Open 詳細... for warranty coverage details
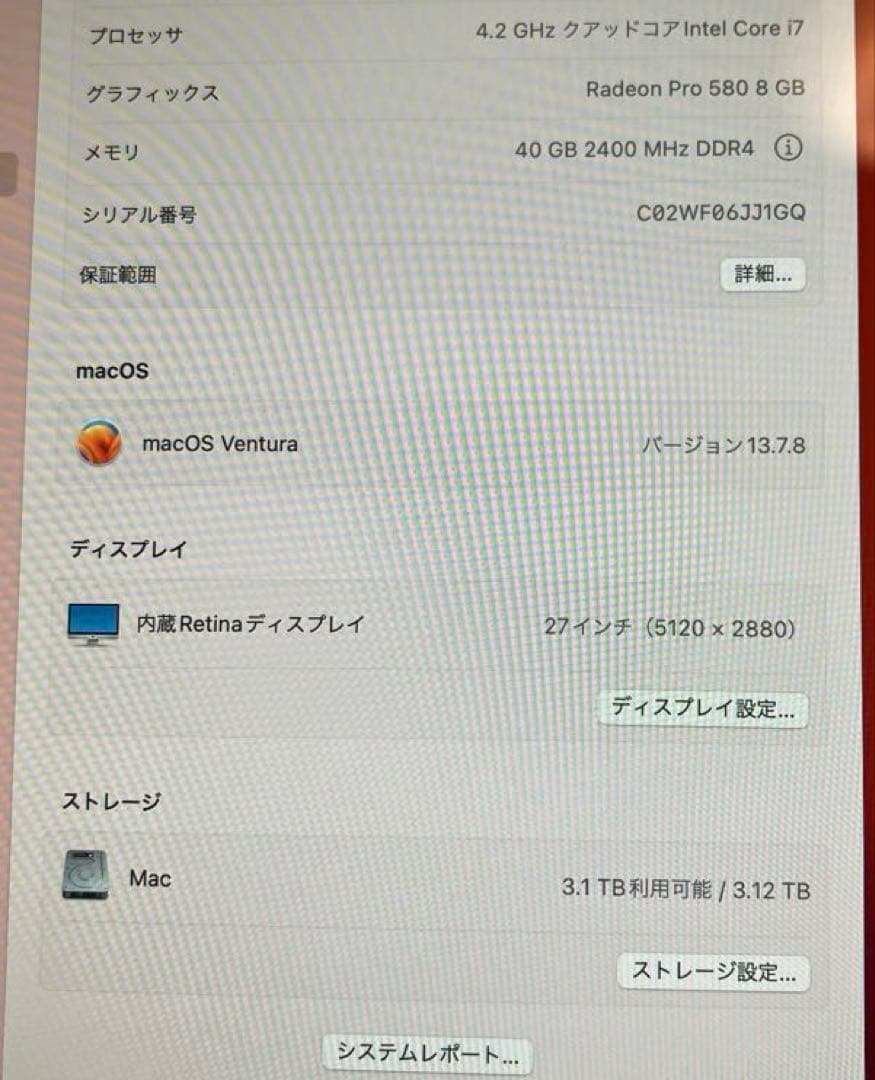Screen dimensions: 875x1080 tap(762, 273)
